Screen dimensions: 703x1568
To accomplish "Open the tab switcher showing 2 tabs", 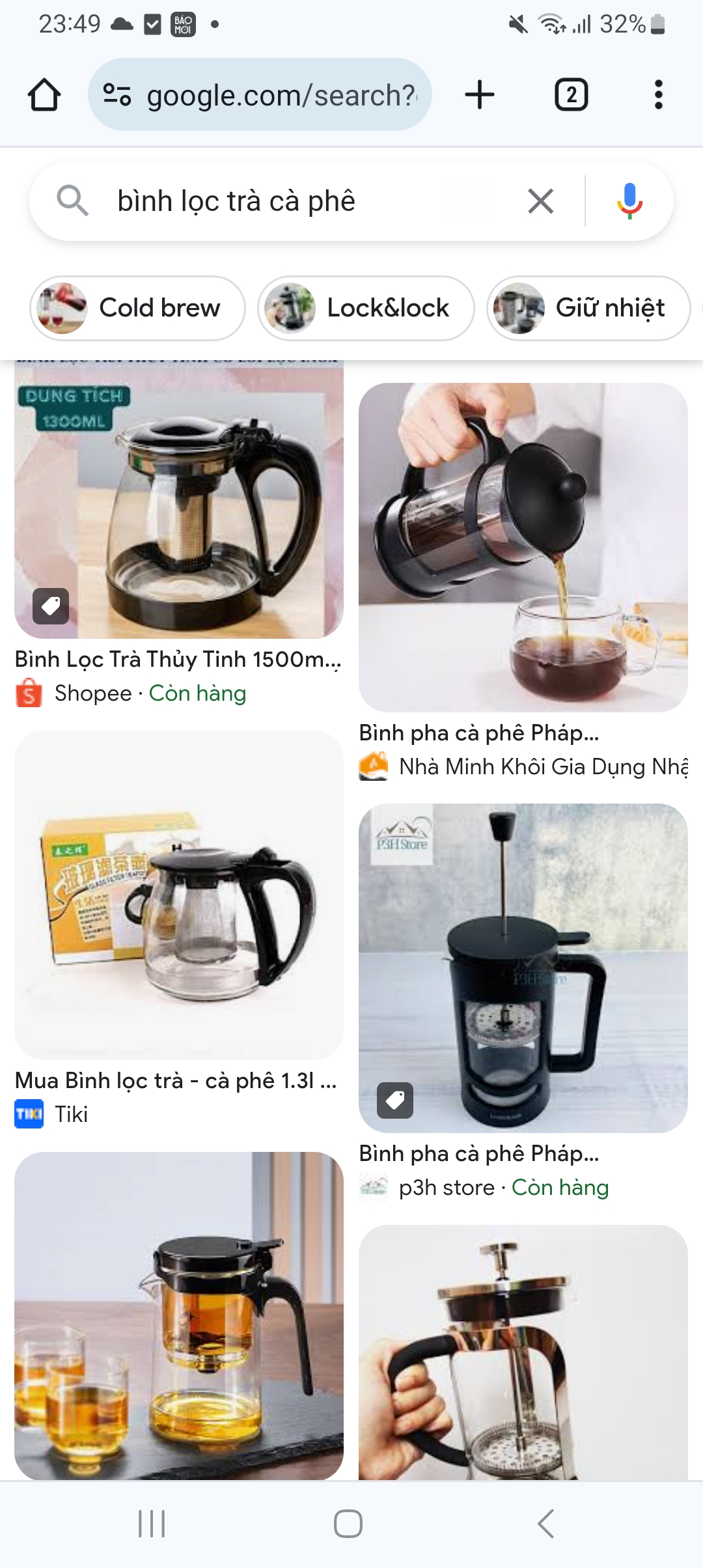I will pyautogui.click(x=571, y=95).
